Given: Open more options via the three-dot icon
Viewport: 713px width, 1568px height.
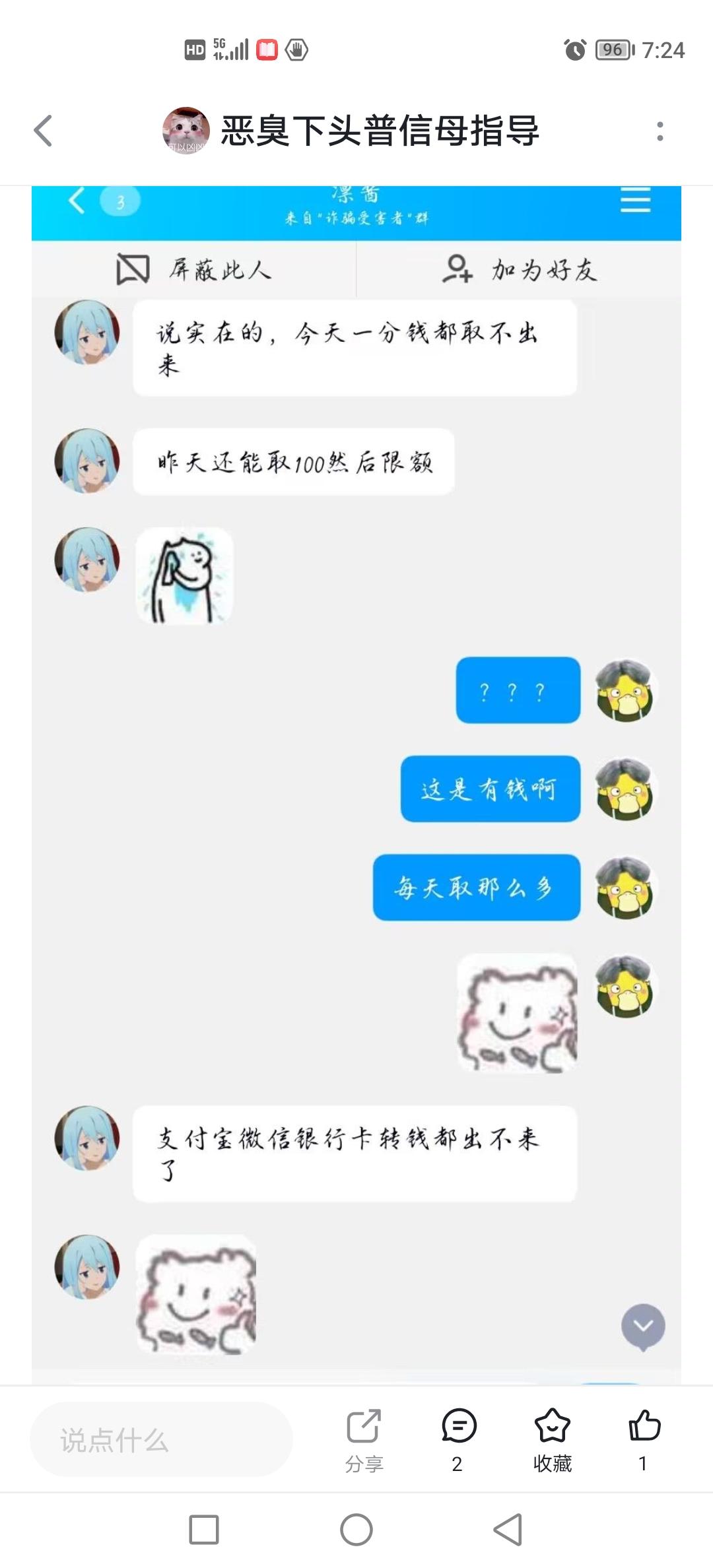Looking at the screenshot, I should click(661, 131).
